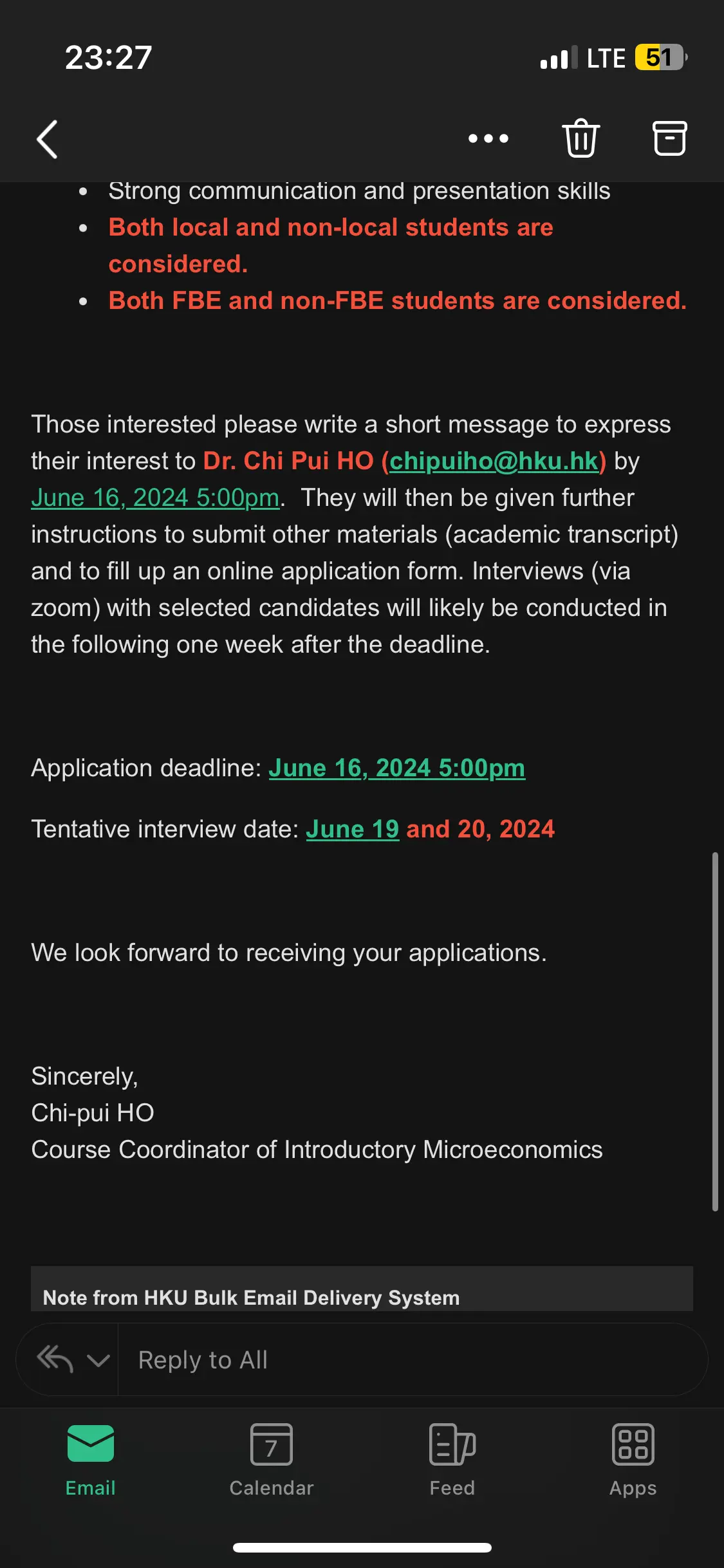Select the Email tab

pos(90,1460)
